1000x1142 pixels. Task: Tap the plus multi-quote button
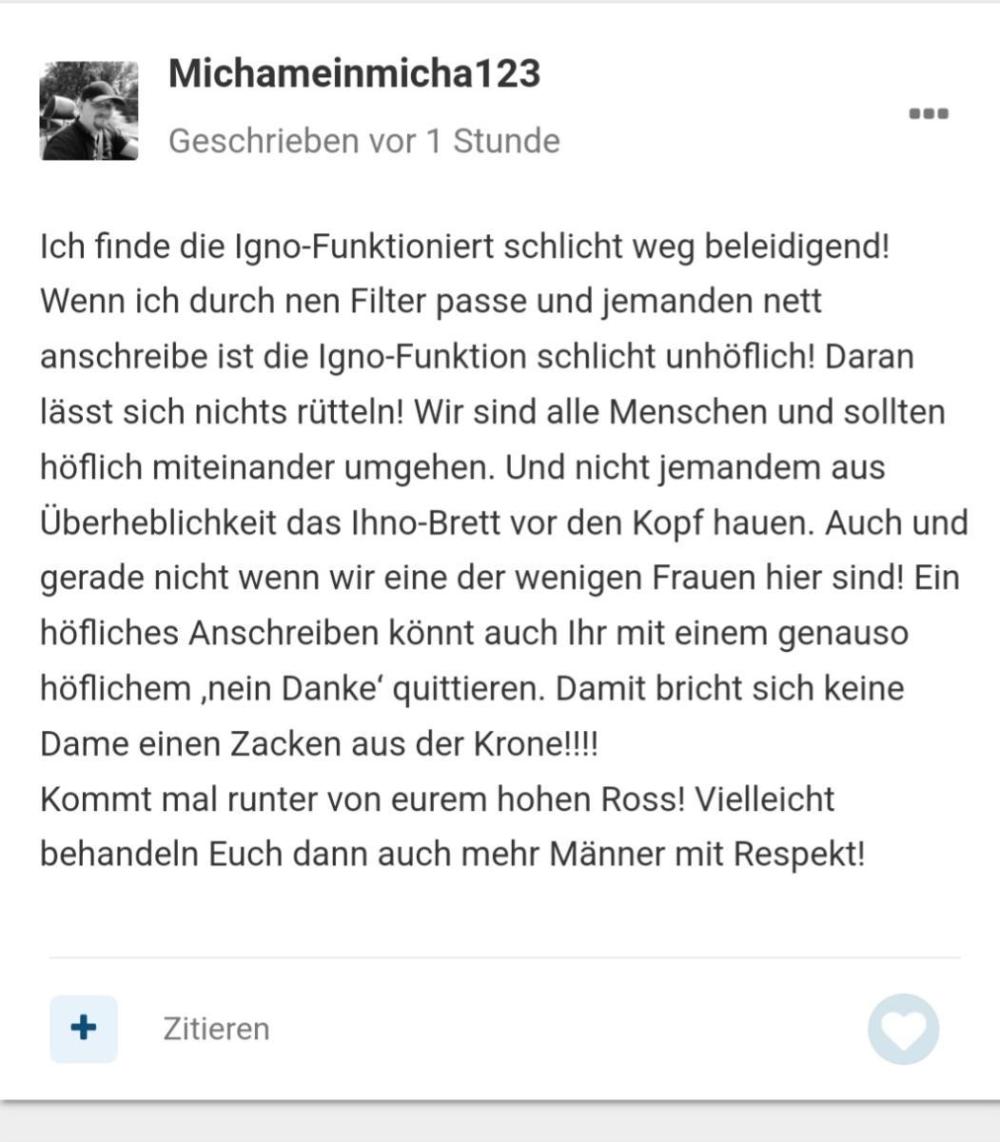tap(84, 1028)
